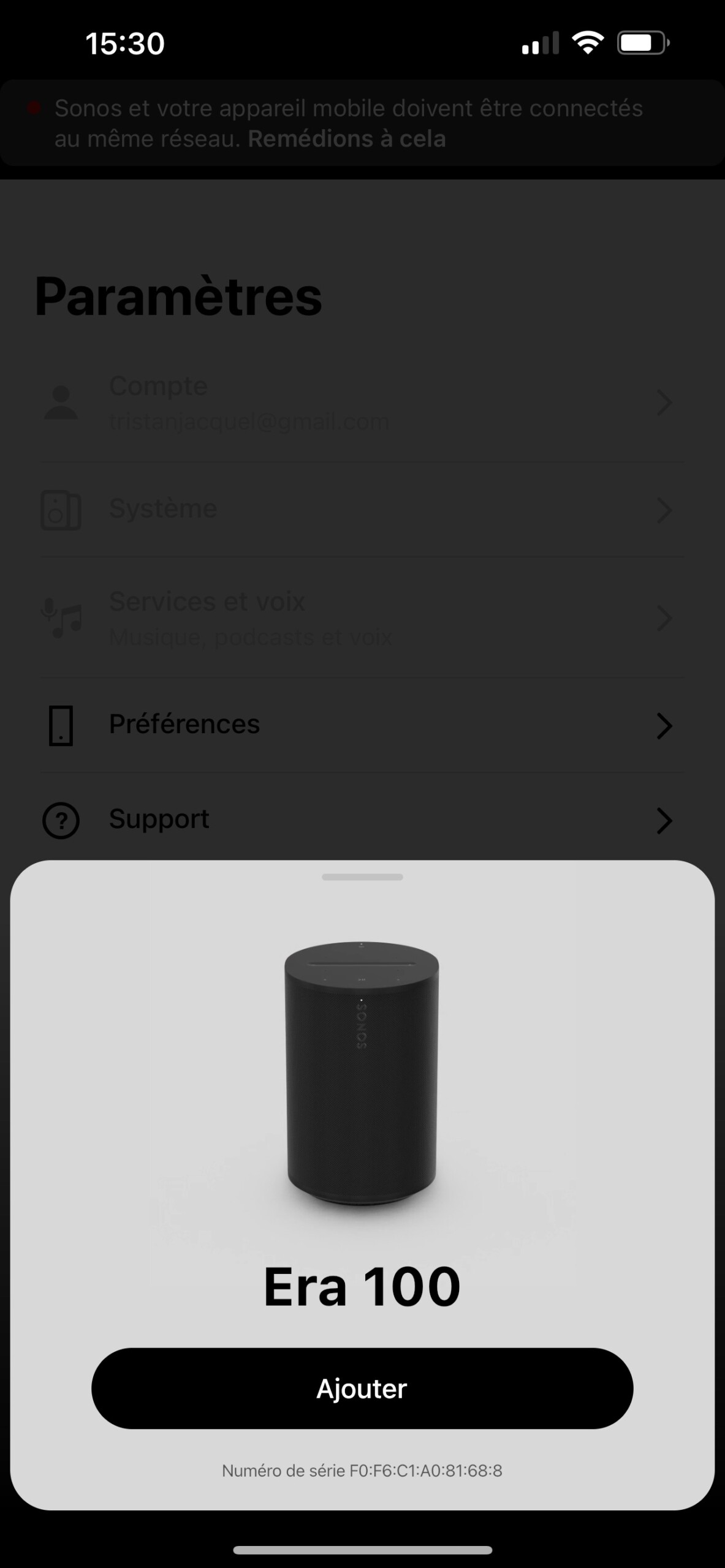The image size is (725, 1568).
Task: Expand Support via its chevron
Action: 666,821
